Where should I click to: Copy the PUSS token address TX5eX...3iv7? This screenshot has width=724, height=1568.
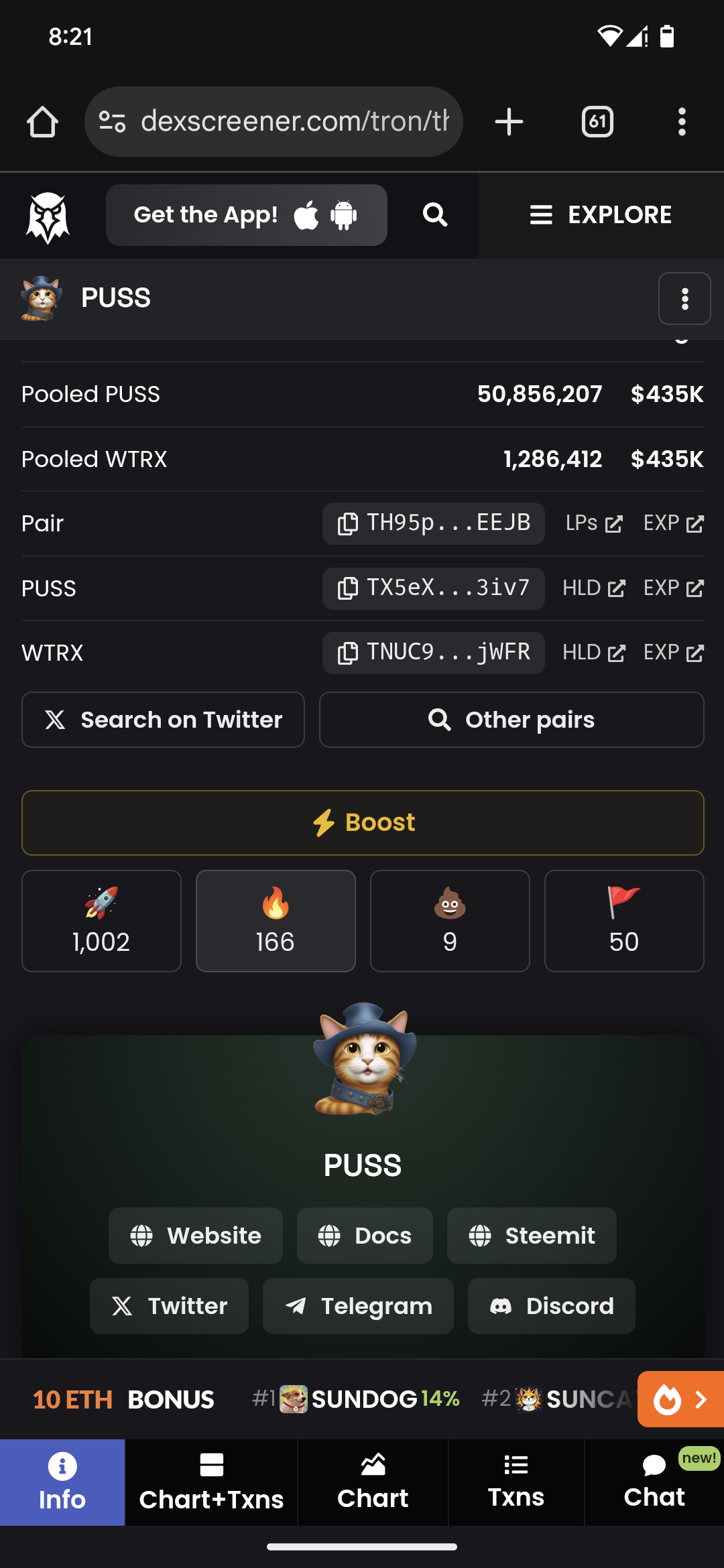pyautogui.click(x=433, y=588)
